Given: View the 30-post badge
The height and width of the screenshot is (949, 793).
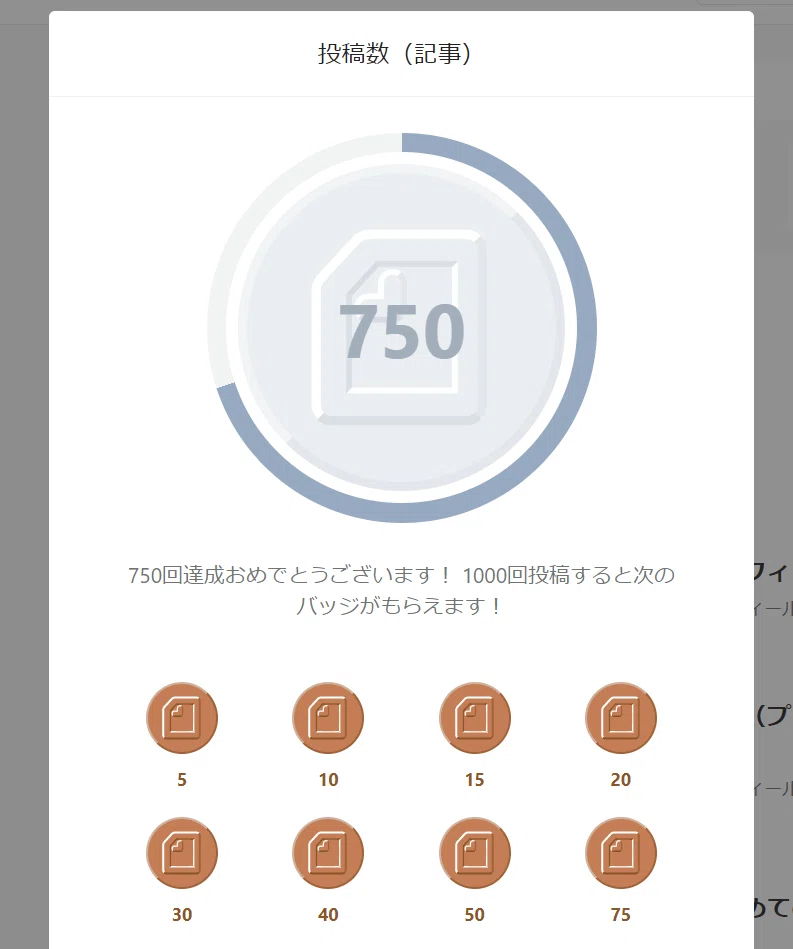Looking at the screenshot, I should click(182, 853).
